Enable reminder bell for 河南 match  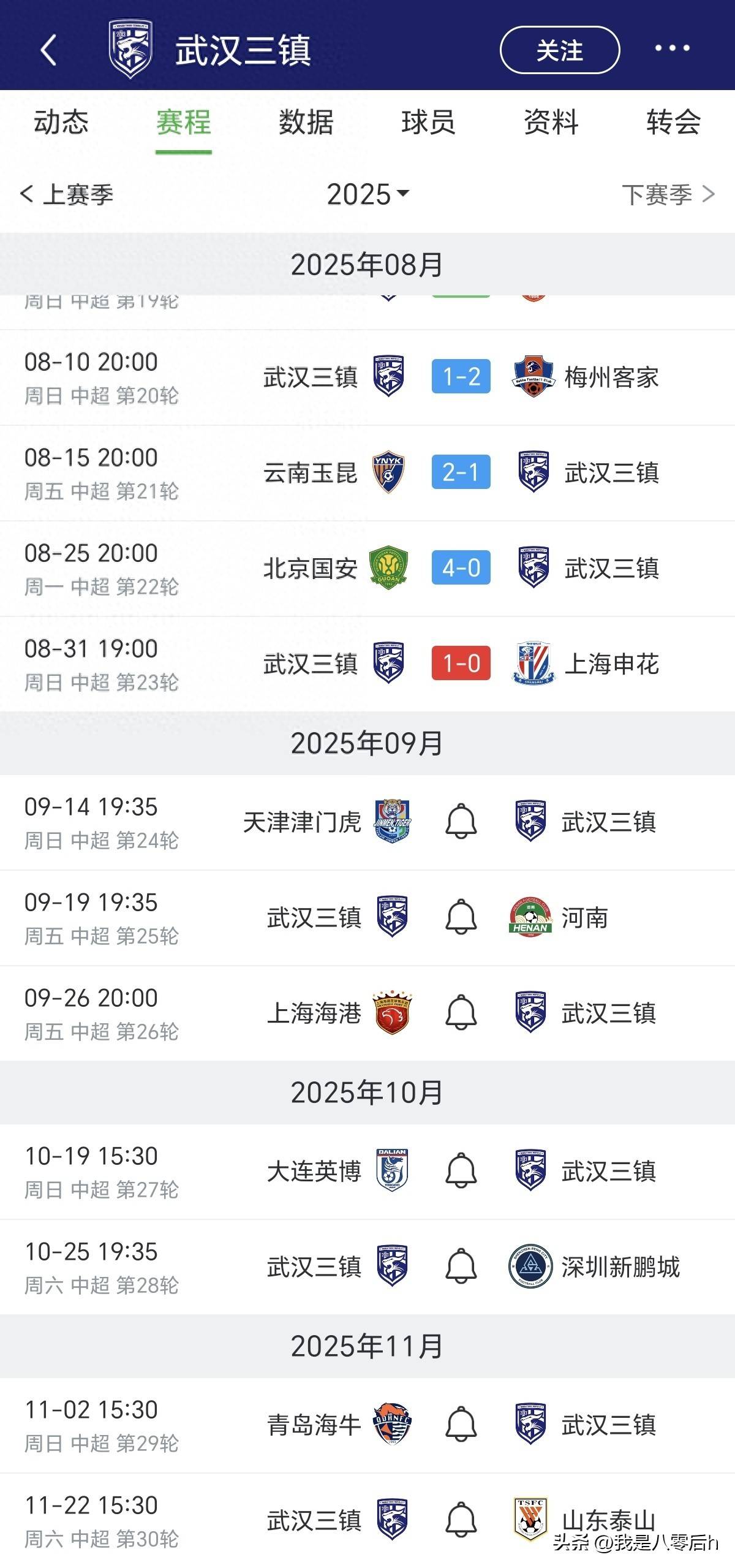[x=461, y=917]
